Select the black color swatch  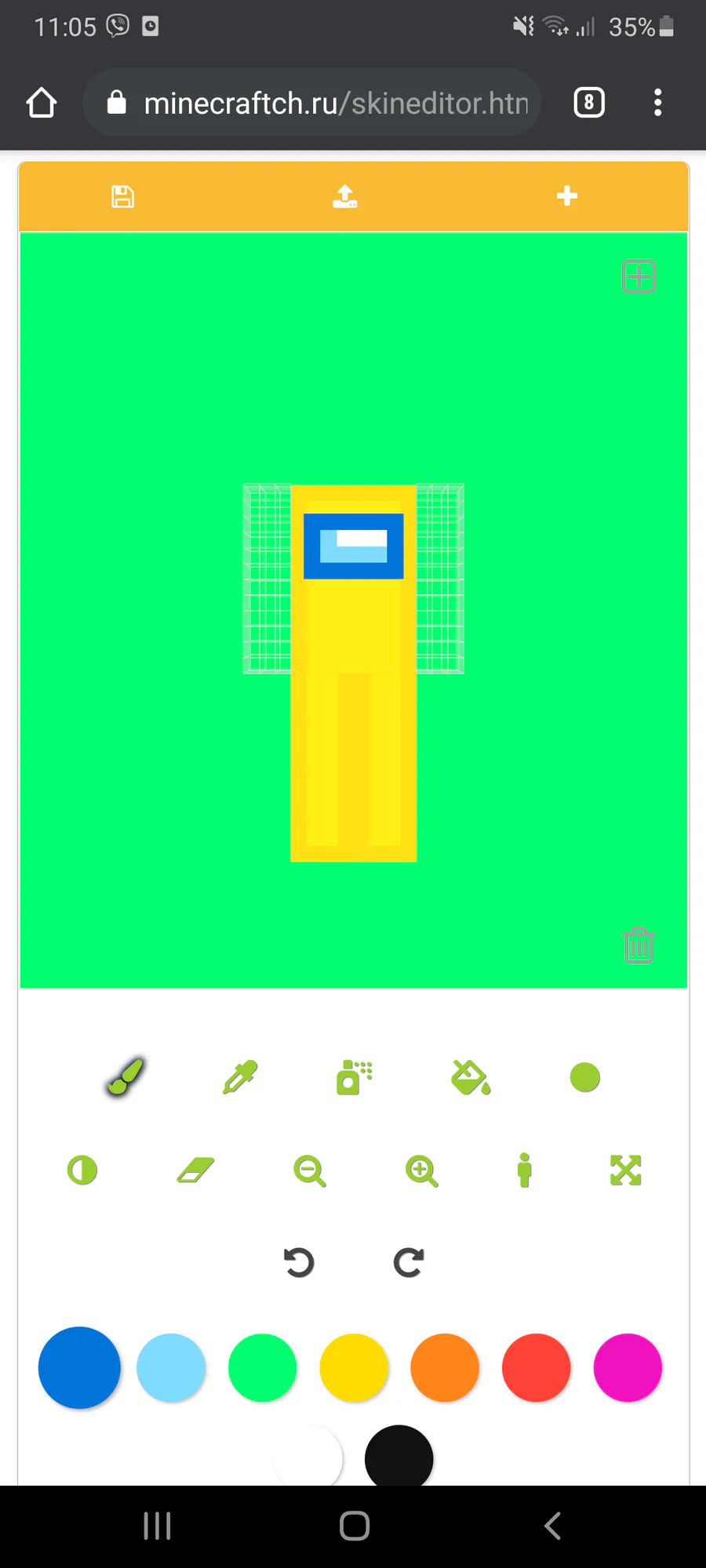(x=398, y=1457)
